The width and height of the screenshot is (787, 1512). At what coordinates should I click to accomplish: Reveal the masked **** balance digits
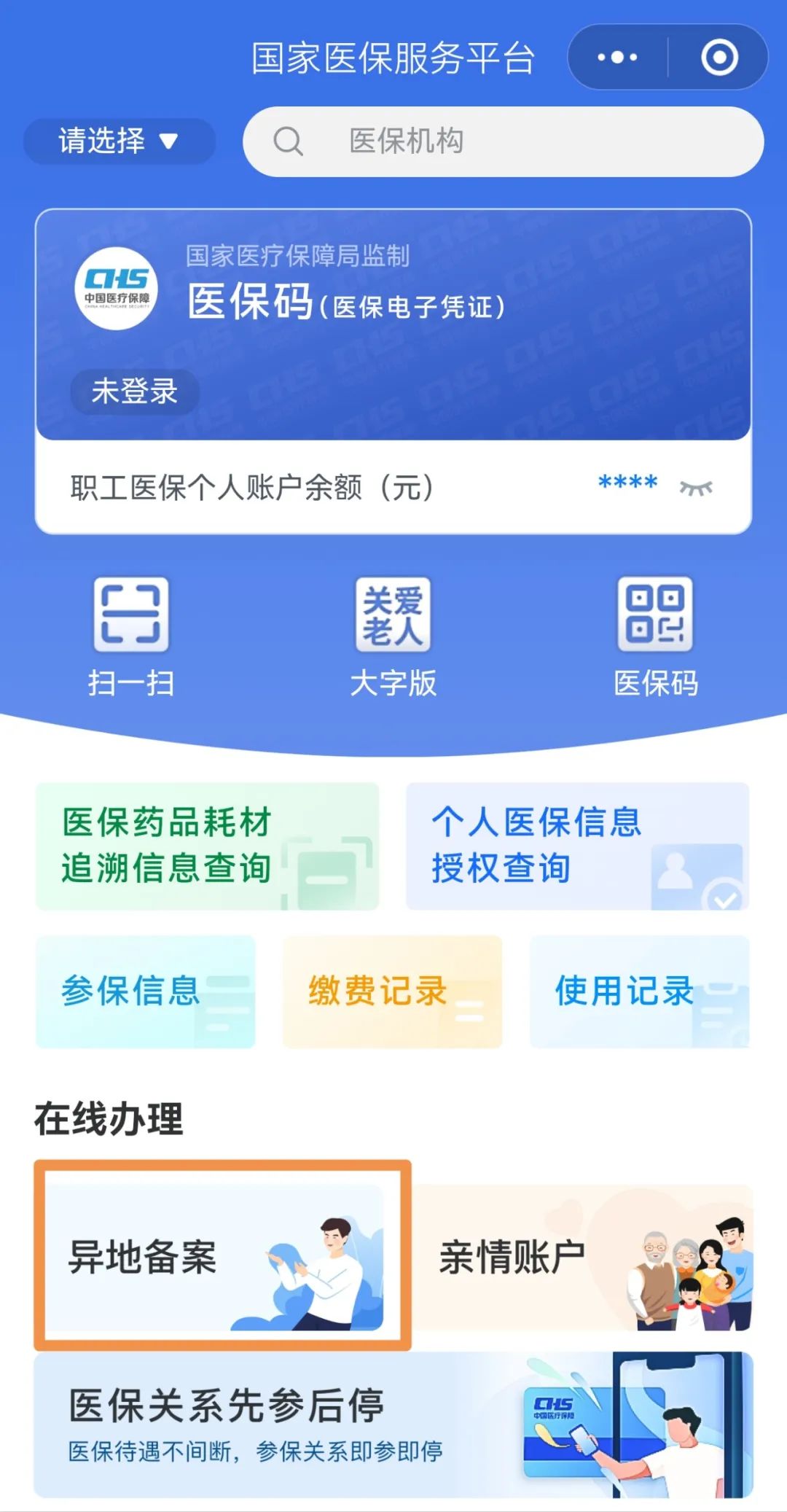point(627,481)
